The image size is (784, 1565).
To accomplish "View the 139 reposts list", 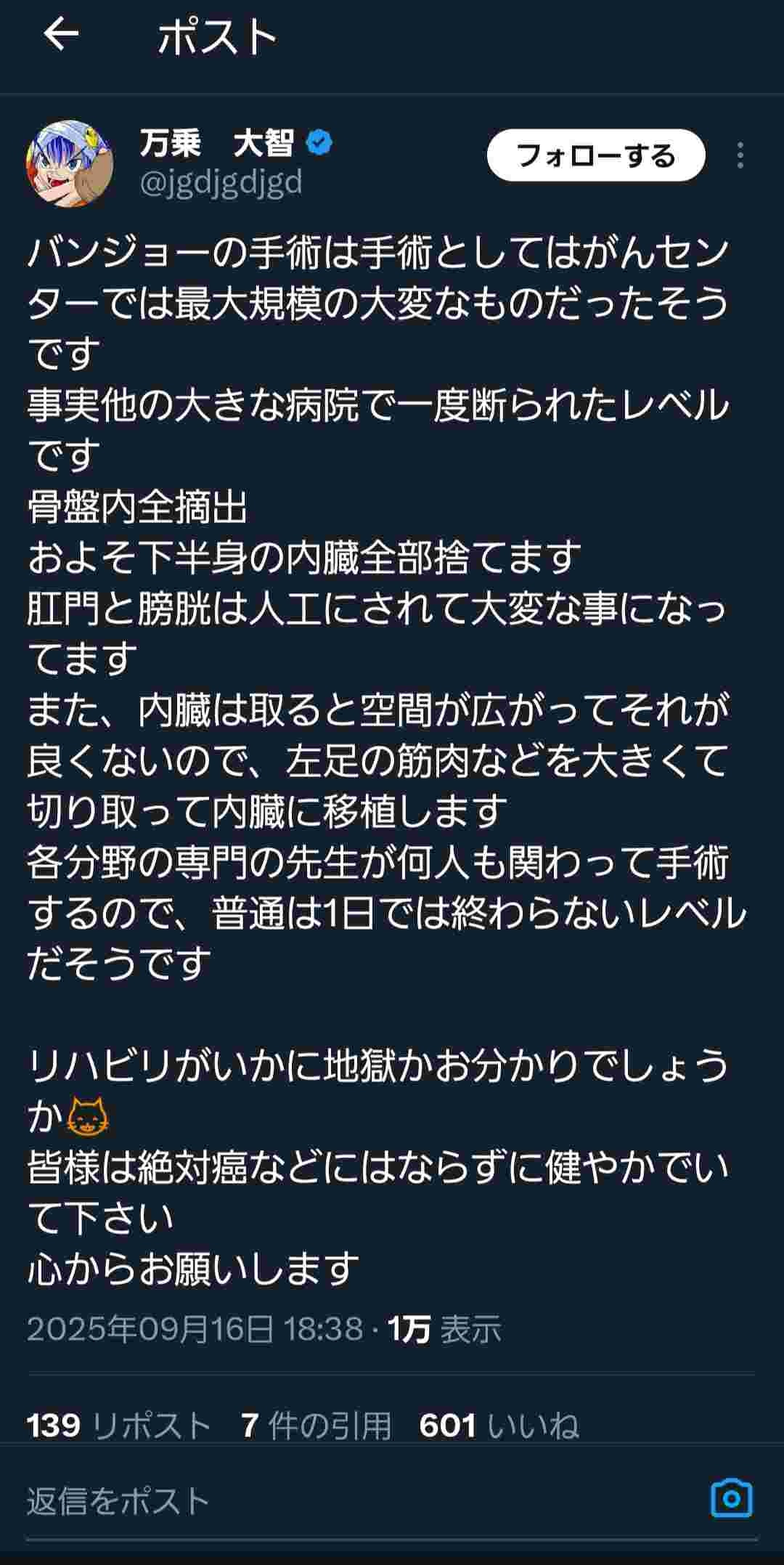I will click(119, 1425).
